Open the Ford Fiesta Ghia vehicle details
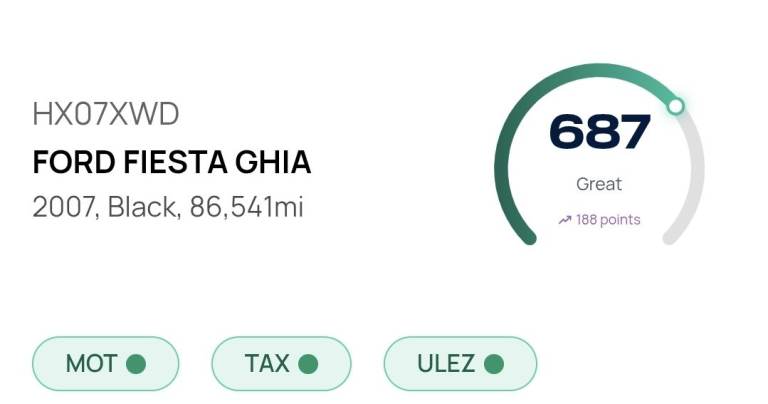The height and width of the screenshot is (404, 768). pyautogui.click(x=172, y=162)
